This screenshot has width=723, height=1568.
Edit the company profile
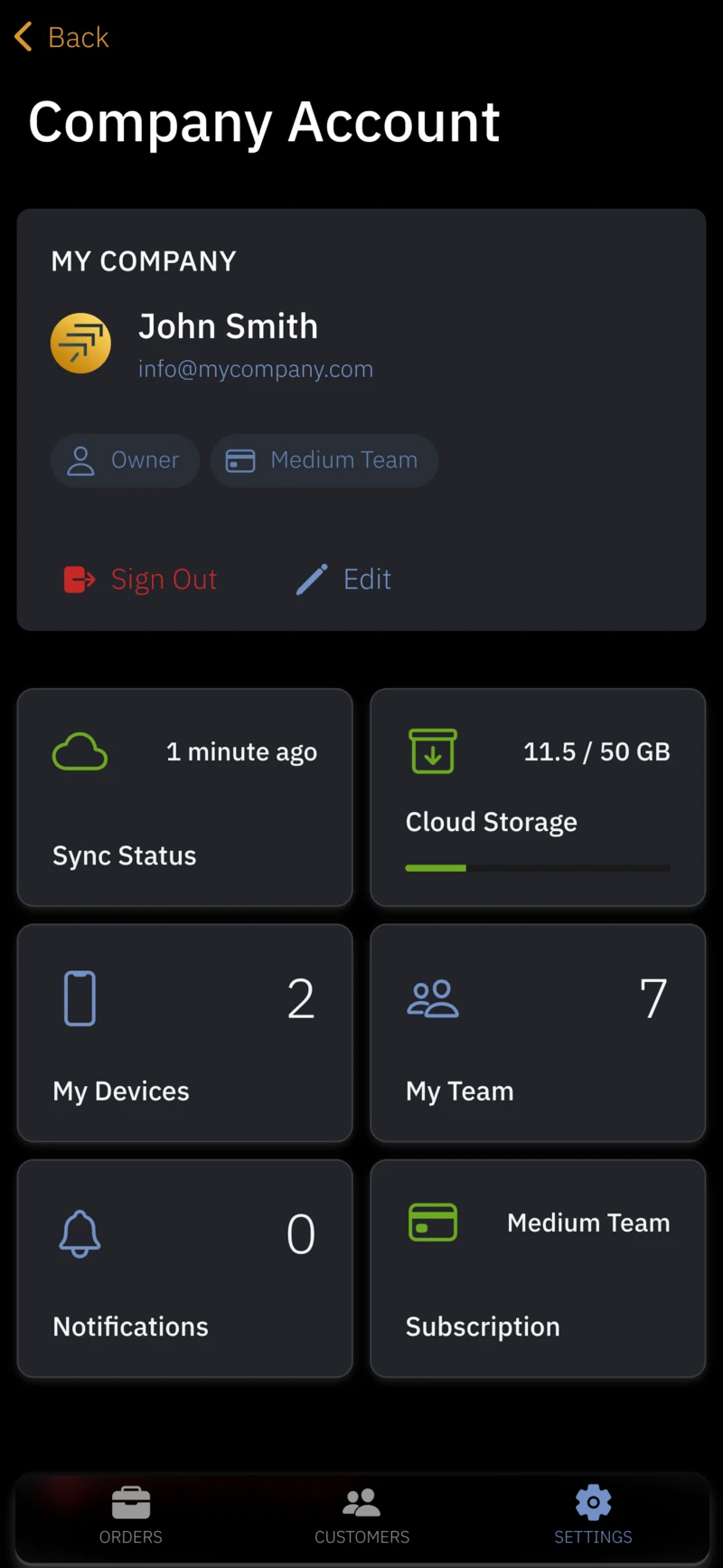pos(344,579)
